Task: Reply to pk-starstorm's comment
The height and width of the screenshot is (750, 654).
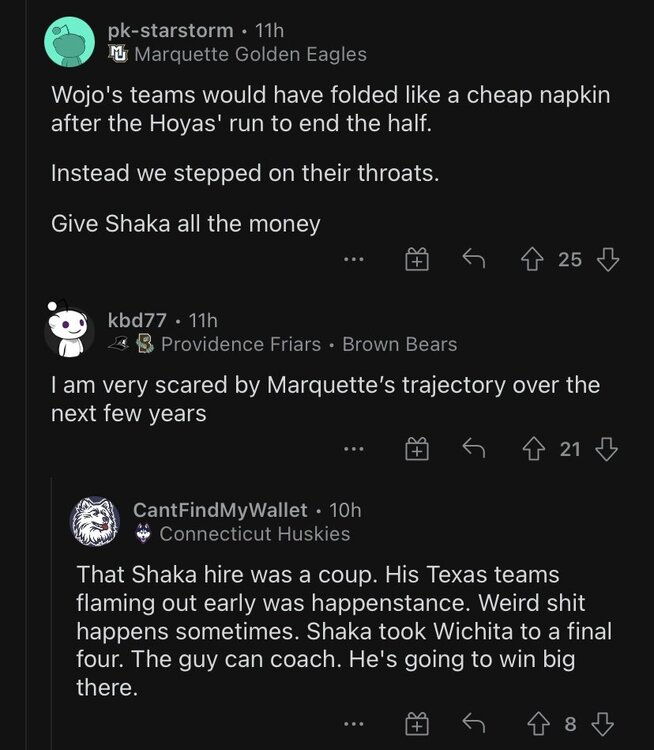Action: point(472,260)
